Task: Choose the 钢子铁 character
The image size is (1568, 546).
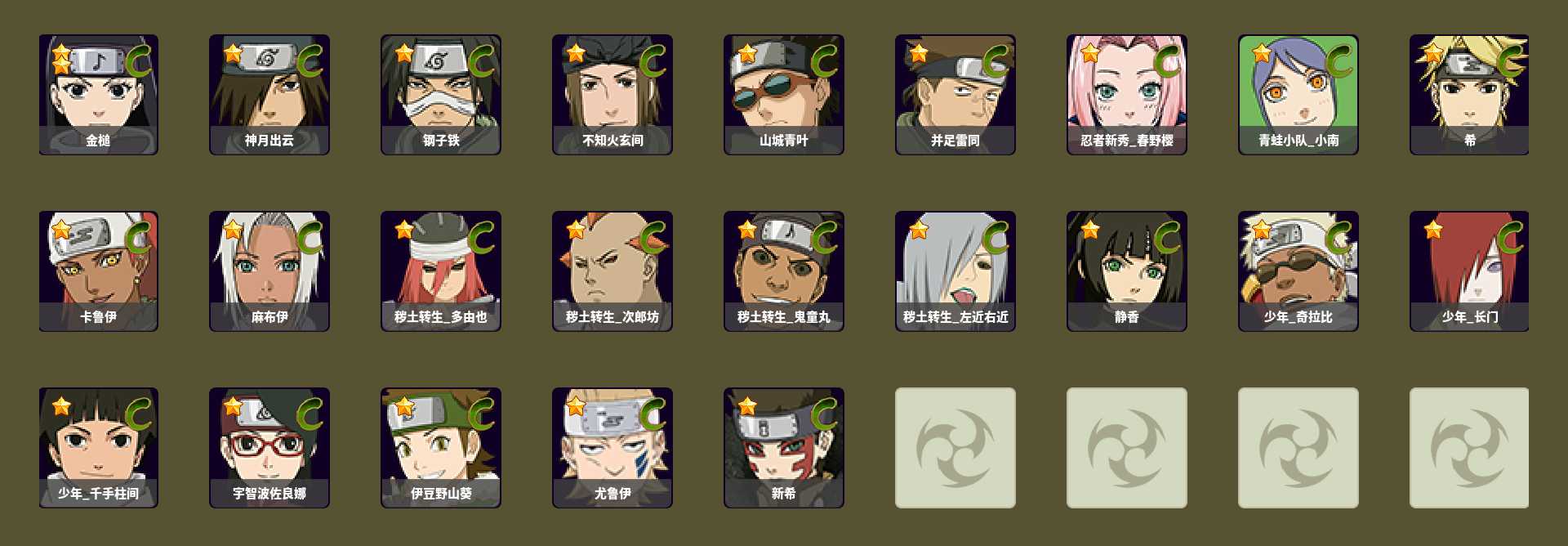Action: pos(441,94)
